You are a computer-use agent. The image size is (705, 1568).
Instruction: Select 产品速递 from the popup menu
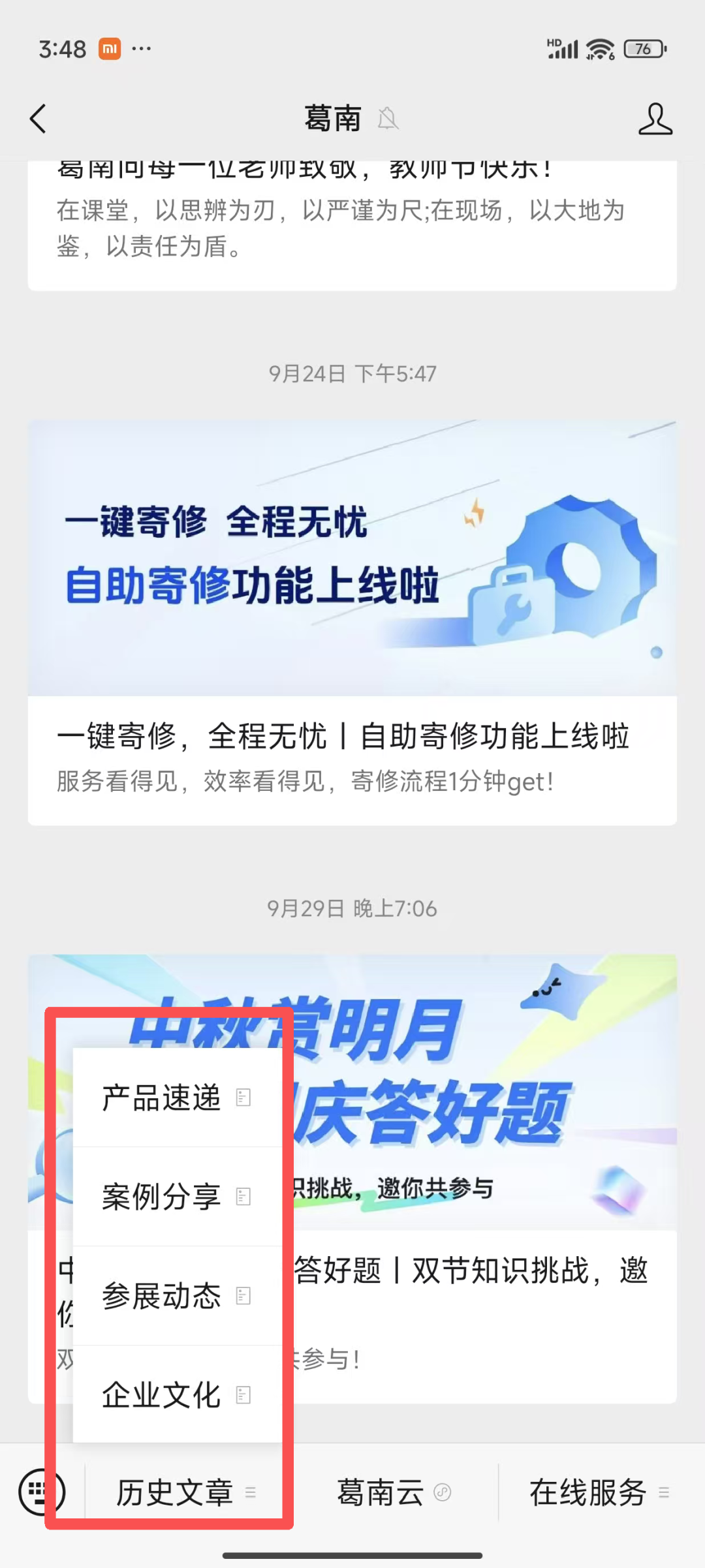177,1098
